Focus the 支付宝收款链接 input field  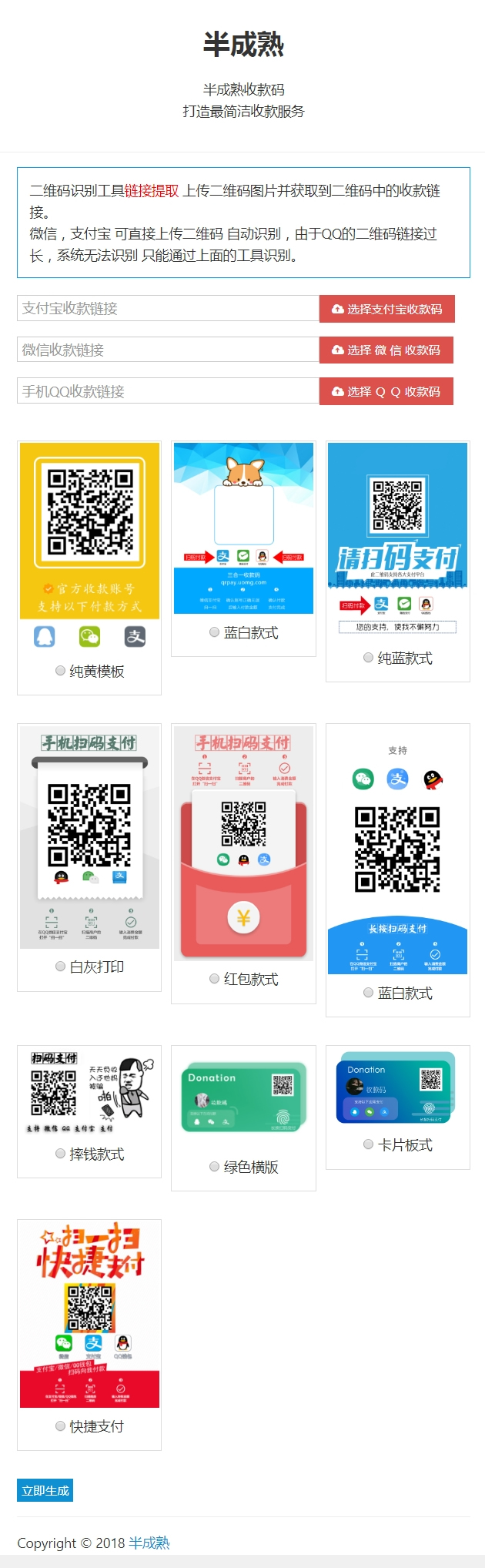(x=168, y=308)
